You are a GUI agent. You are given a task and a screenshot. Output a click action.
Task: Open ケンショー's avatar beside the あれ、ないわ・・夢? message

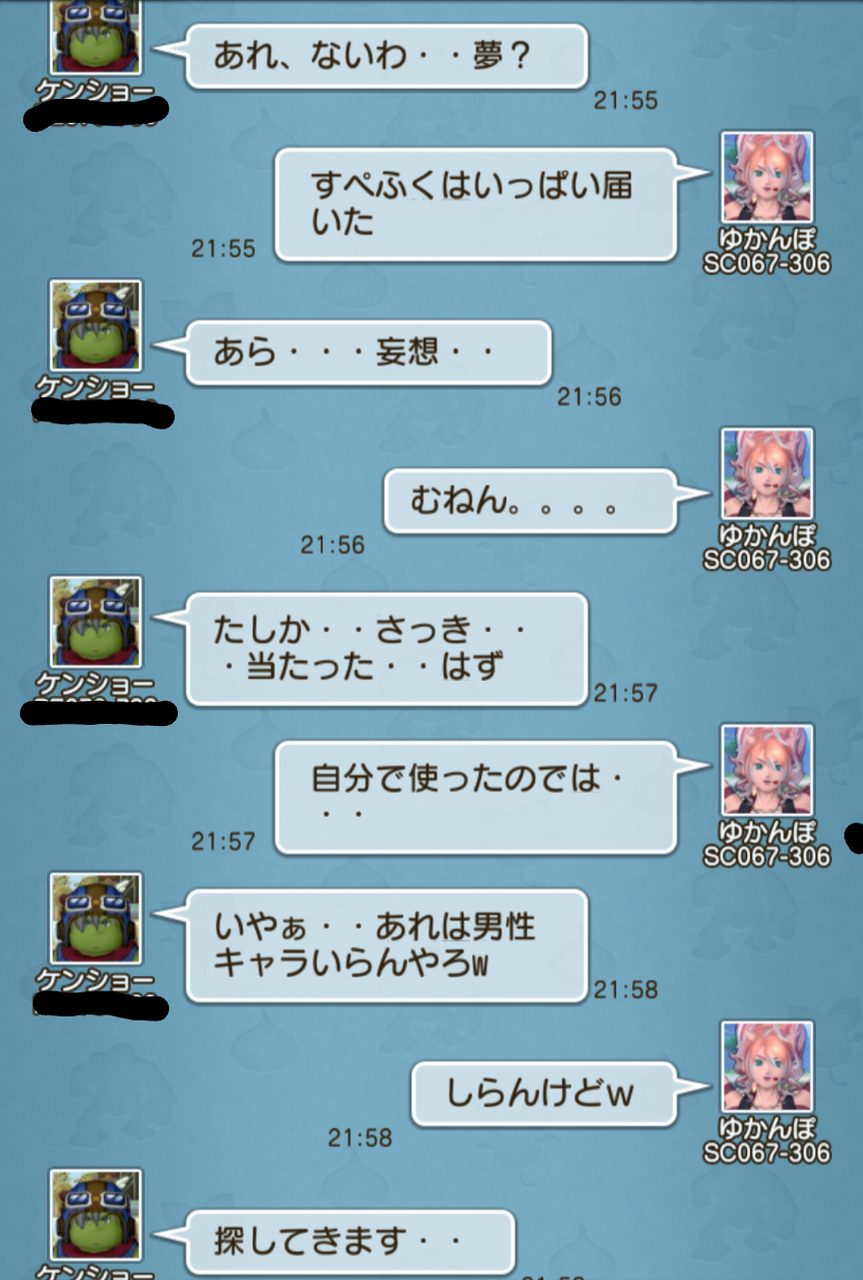tap(96, 36)
